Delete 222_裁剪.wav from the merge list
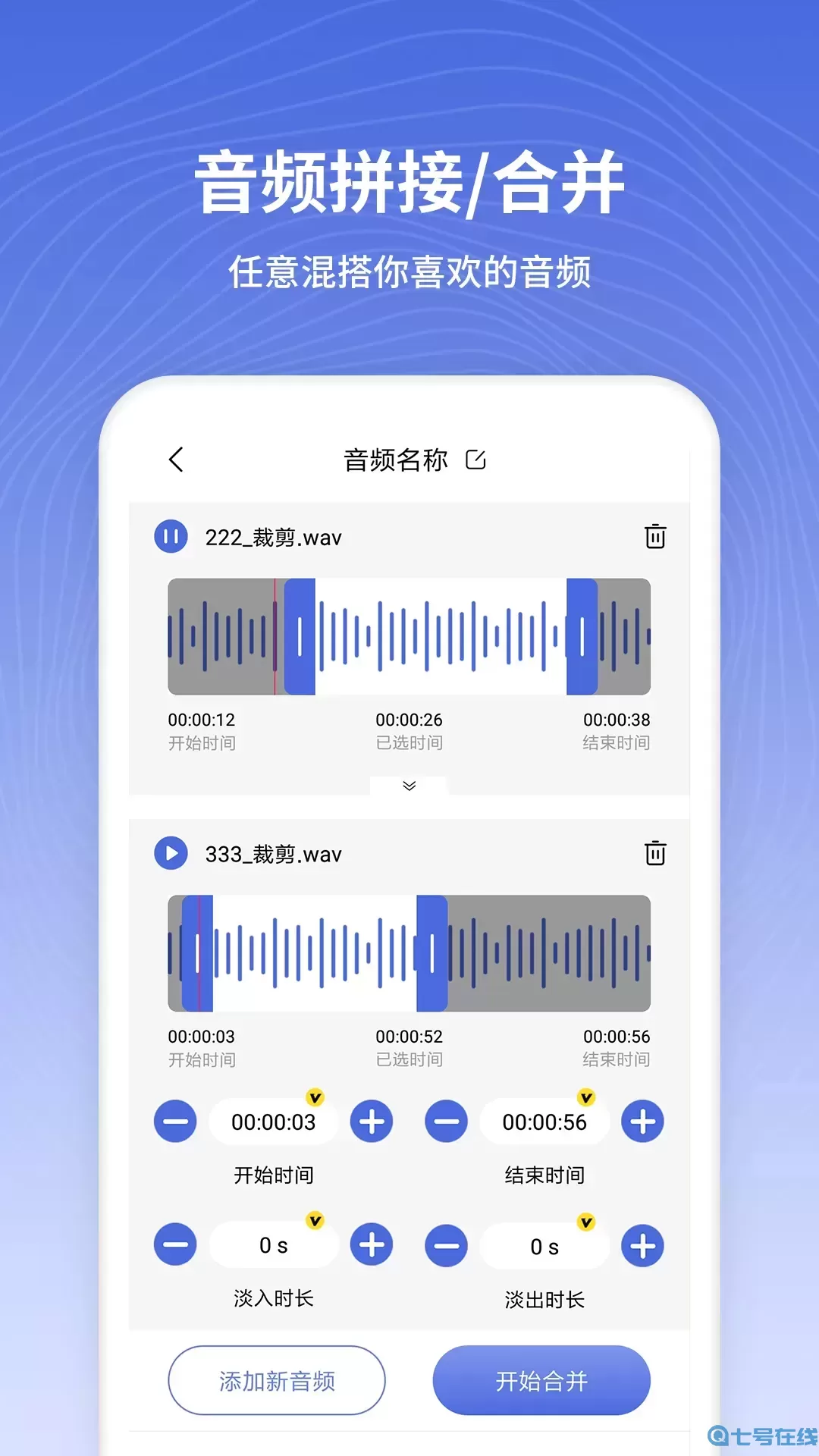Viewport: 819px width, 1456px height. pos(654,537)
